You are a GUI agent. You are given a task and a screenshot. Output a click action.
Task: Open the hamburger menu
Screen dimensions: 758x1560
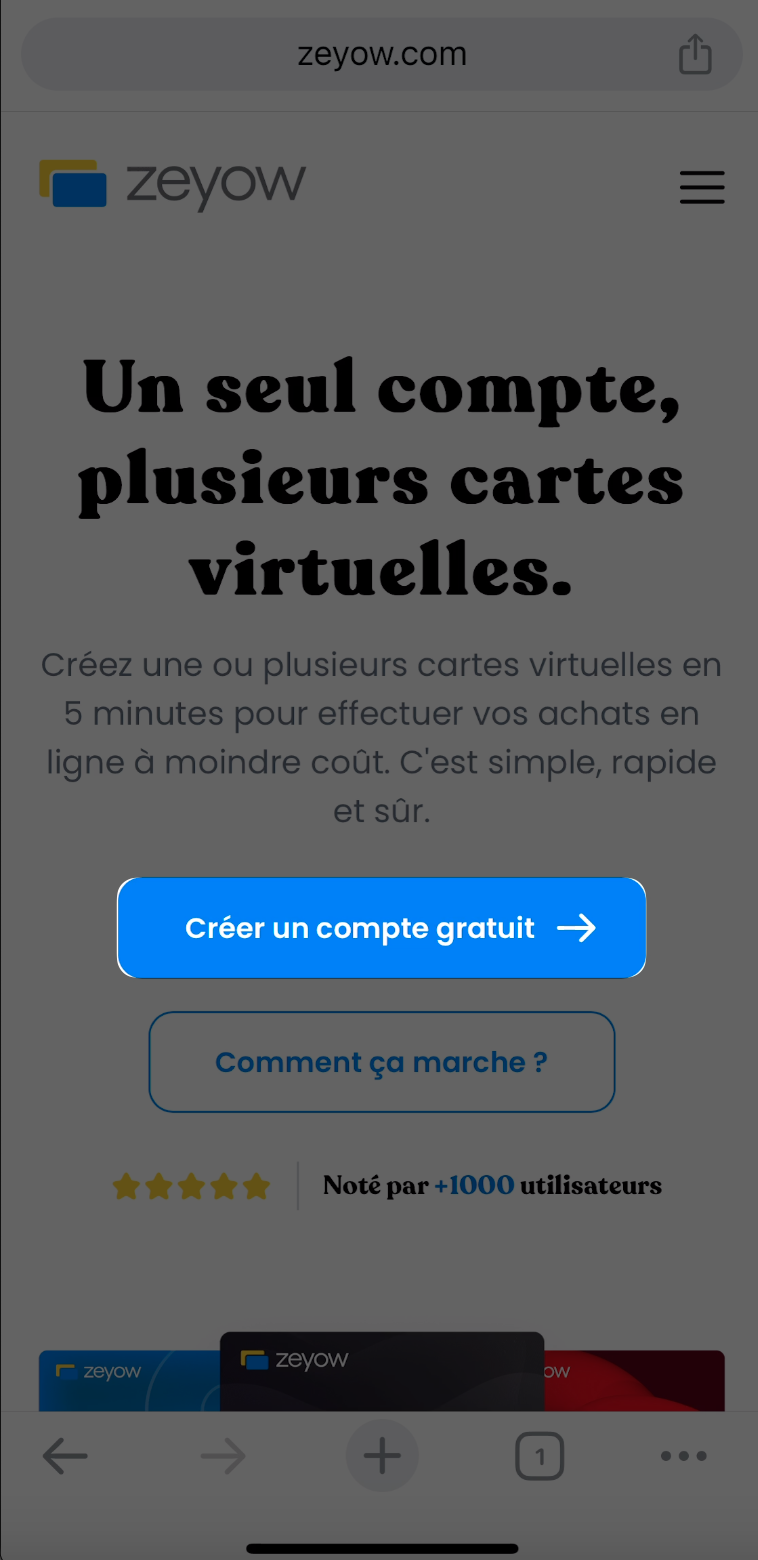tap(702, 187)
